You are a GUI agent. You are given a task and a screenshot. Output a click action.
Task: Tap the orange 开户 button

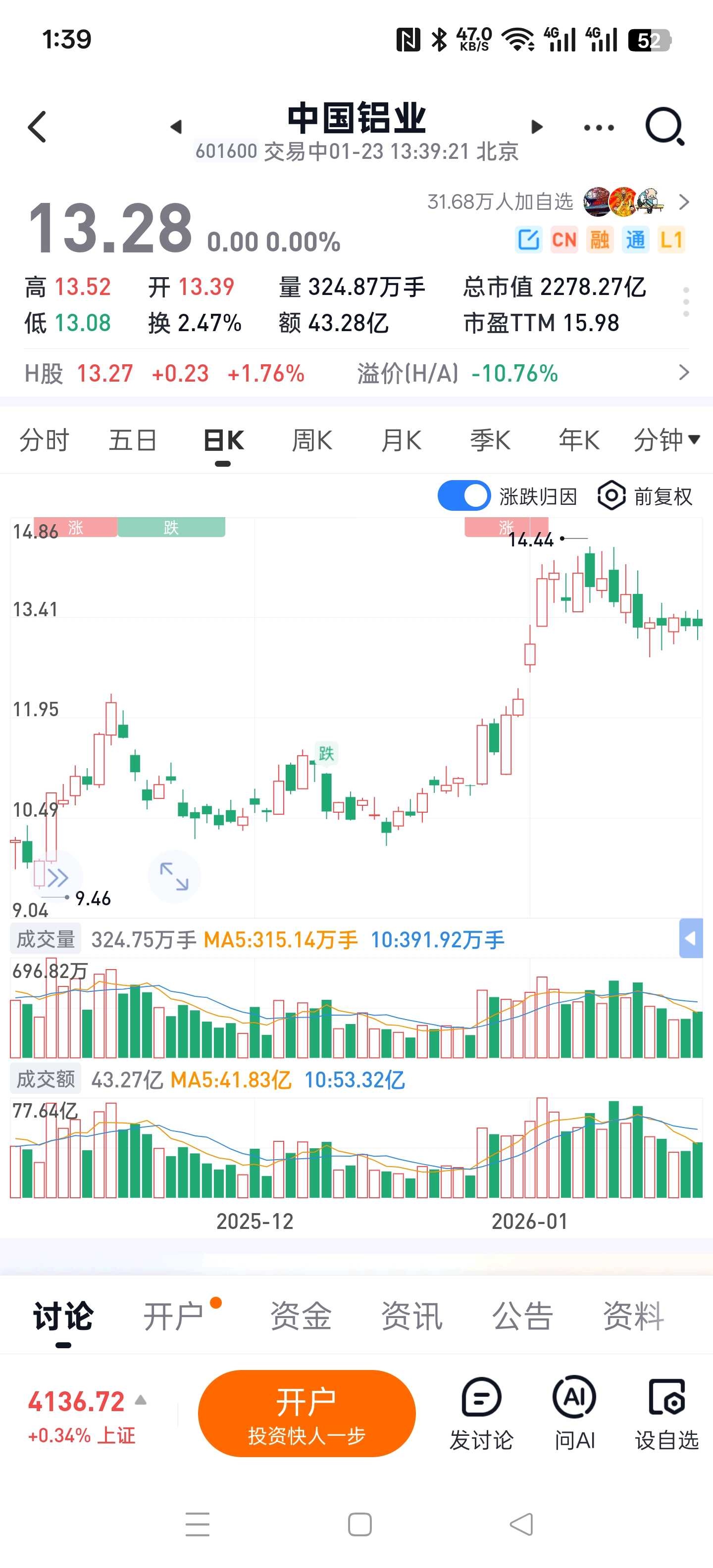[x=306, y=1413]
